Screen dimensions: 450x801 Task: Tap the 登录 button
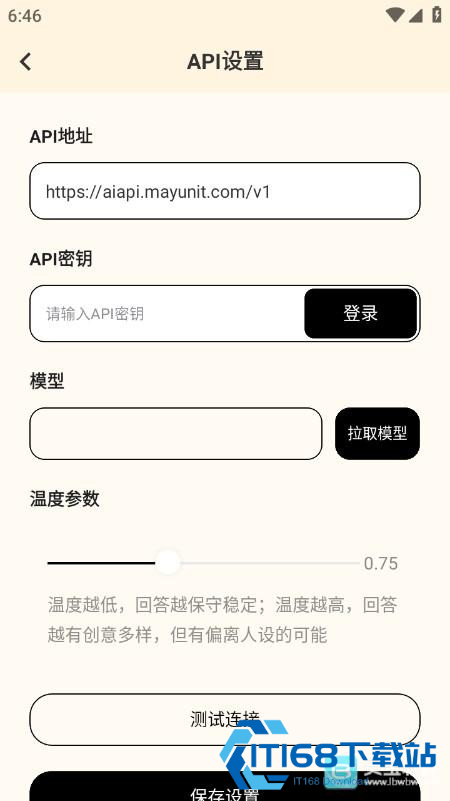(361, 313)
